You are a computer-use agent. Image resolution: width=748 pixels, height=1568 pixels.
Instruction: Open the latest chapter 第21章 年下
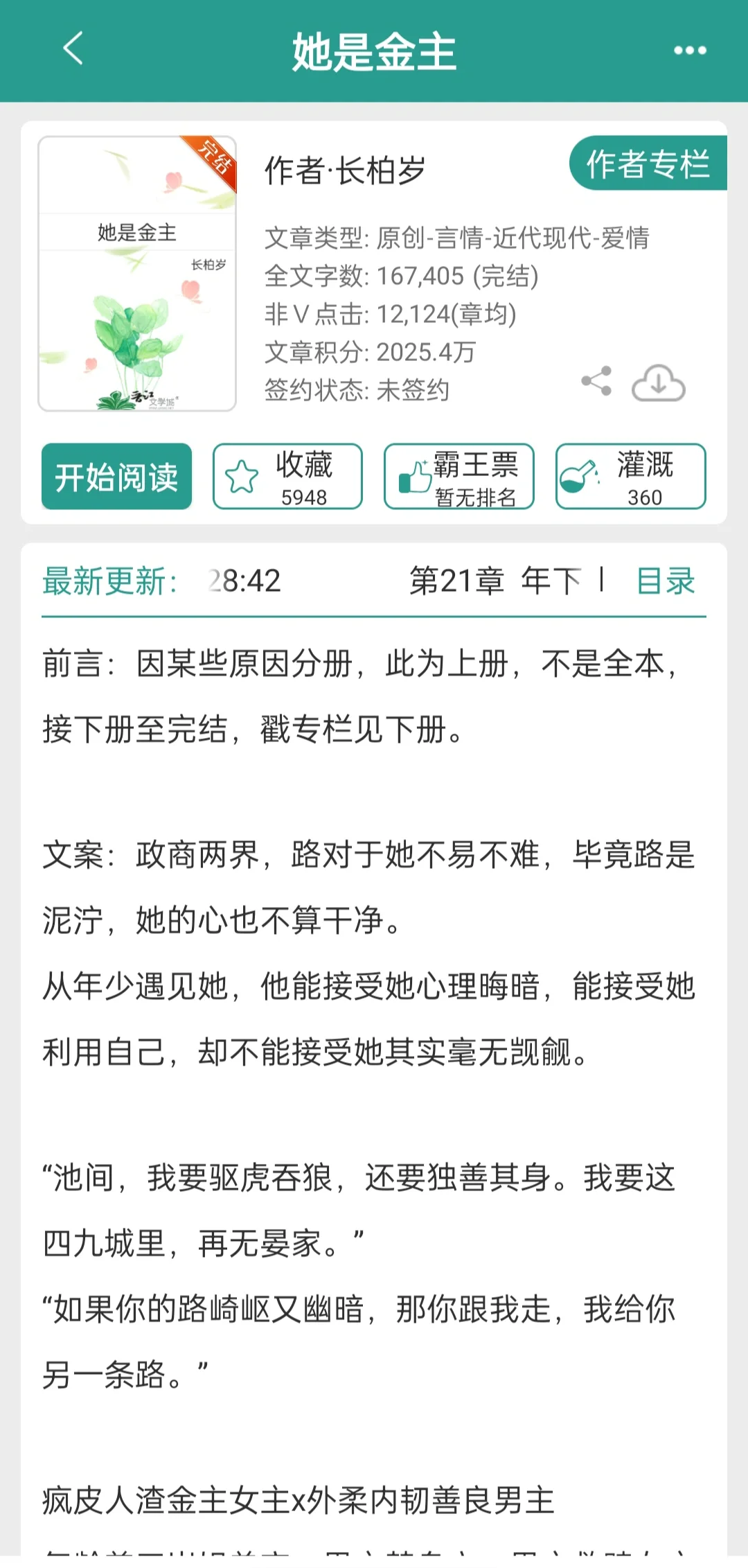495,581
